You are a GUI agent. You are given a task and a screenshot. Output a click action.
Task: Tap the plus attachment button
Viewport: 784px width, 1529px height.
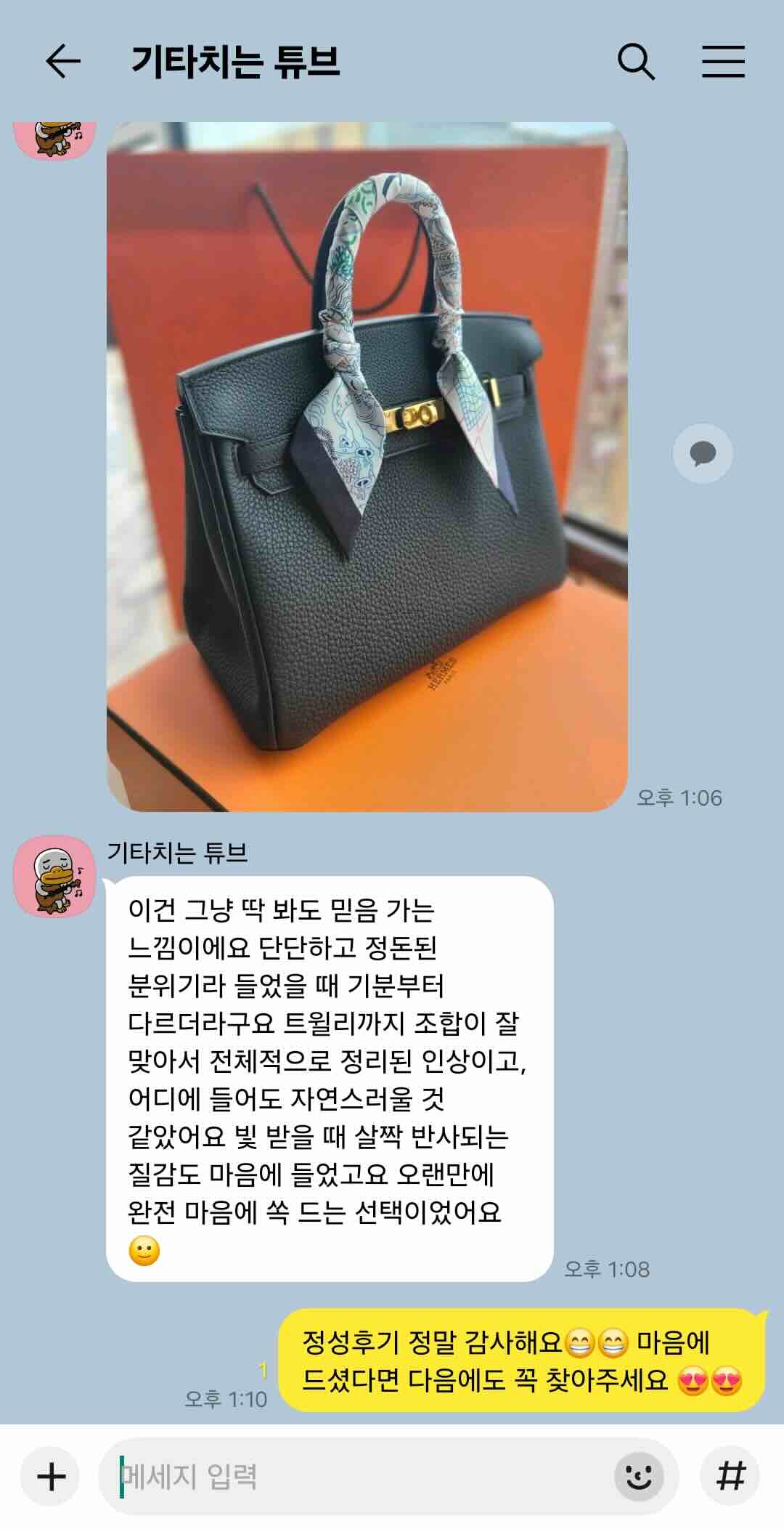pyautogui.click(x=51, y=1476)
